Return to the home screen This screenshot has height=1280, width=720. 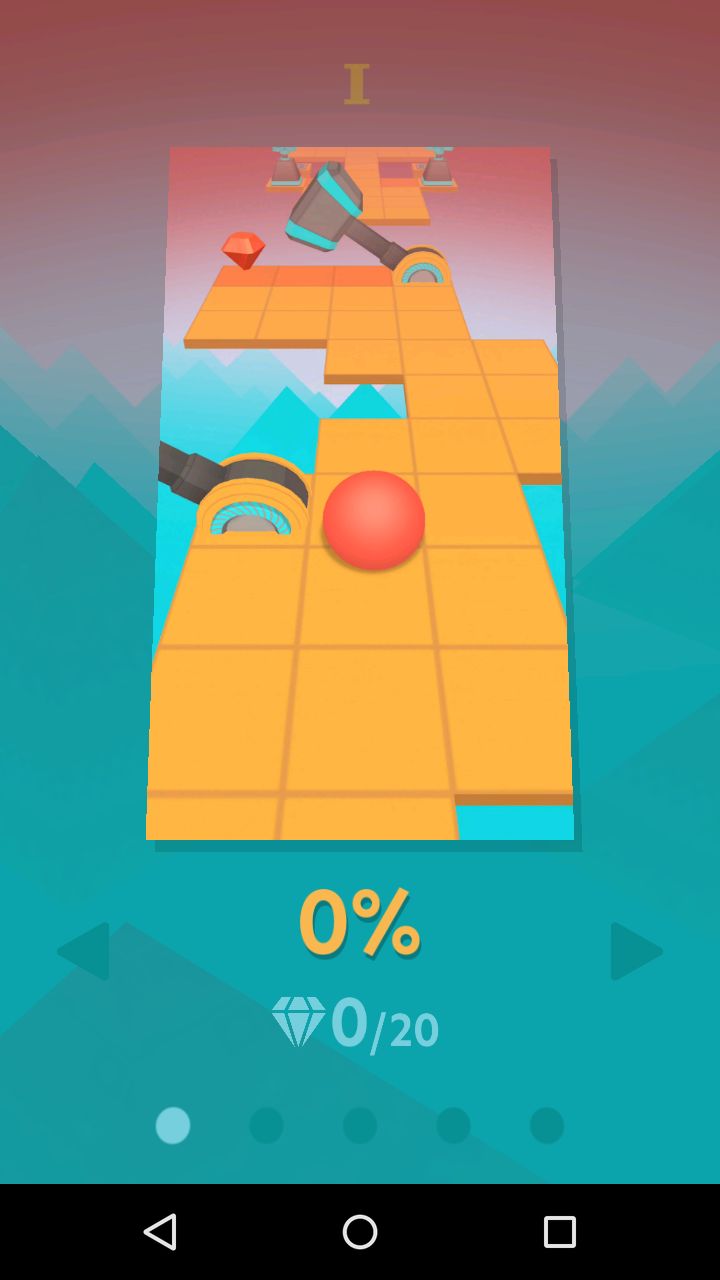pyautogui.click(x=360, y=1231)
